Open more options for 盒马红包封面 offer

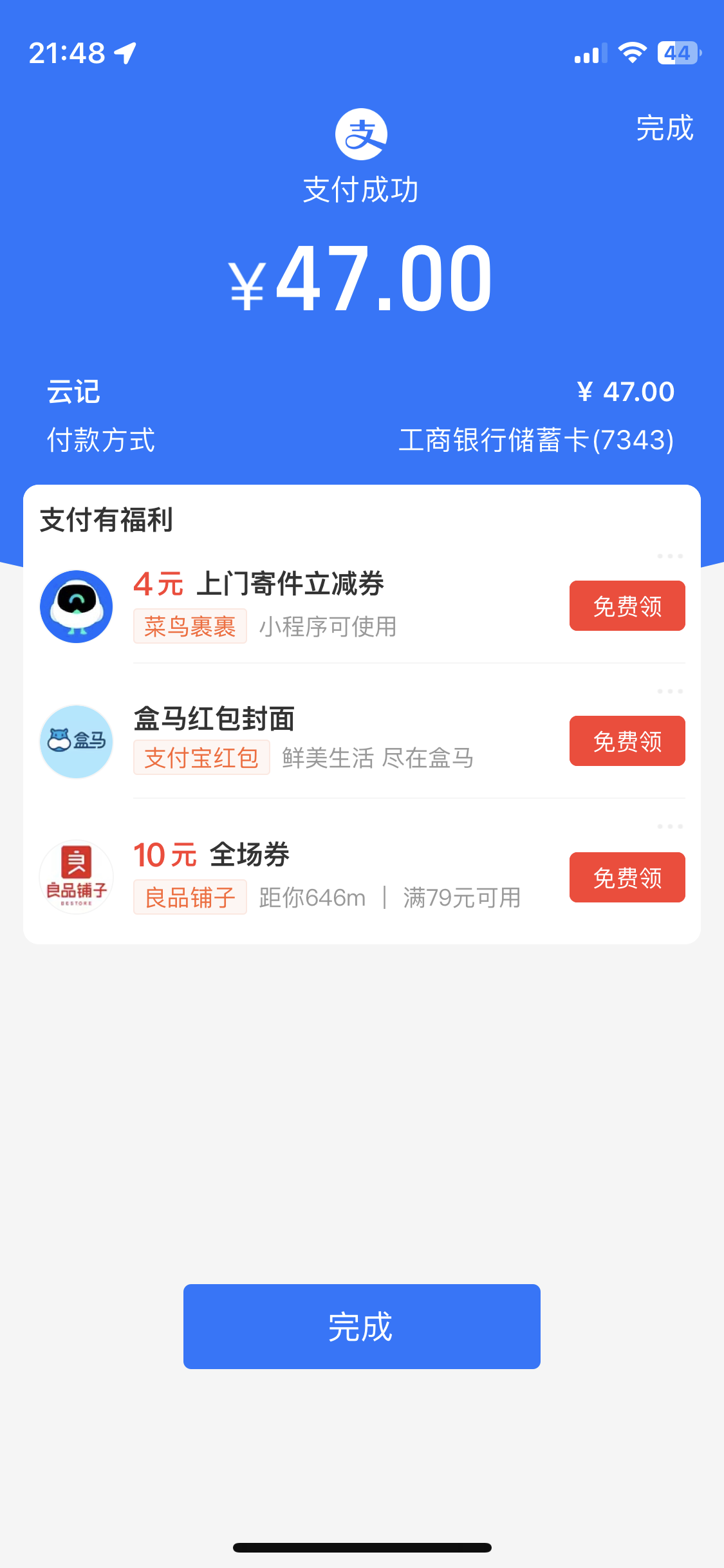pyautogui.click(x=670, y=691)
